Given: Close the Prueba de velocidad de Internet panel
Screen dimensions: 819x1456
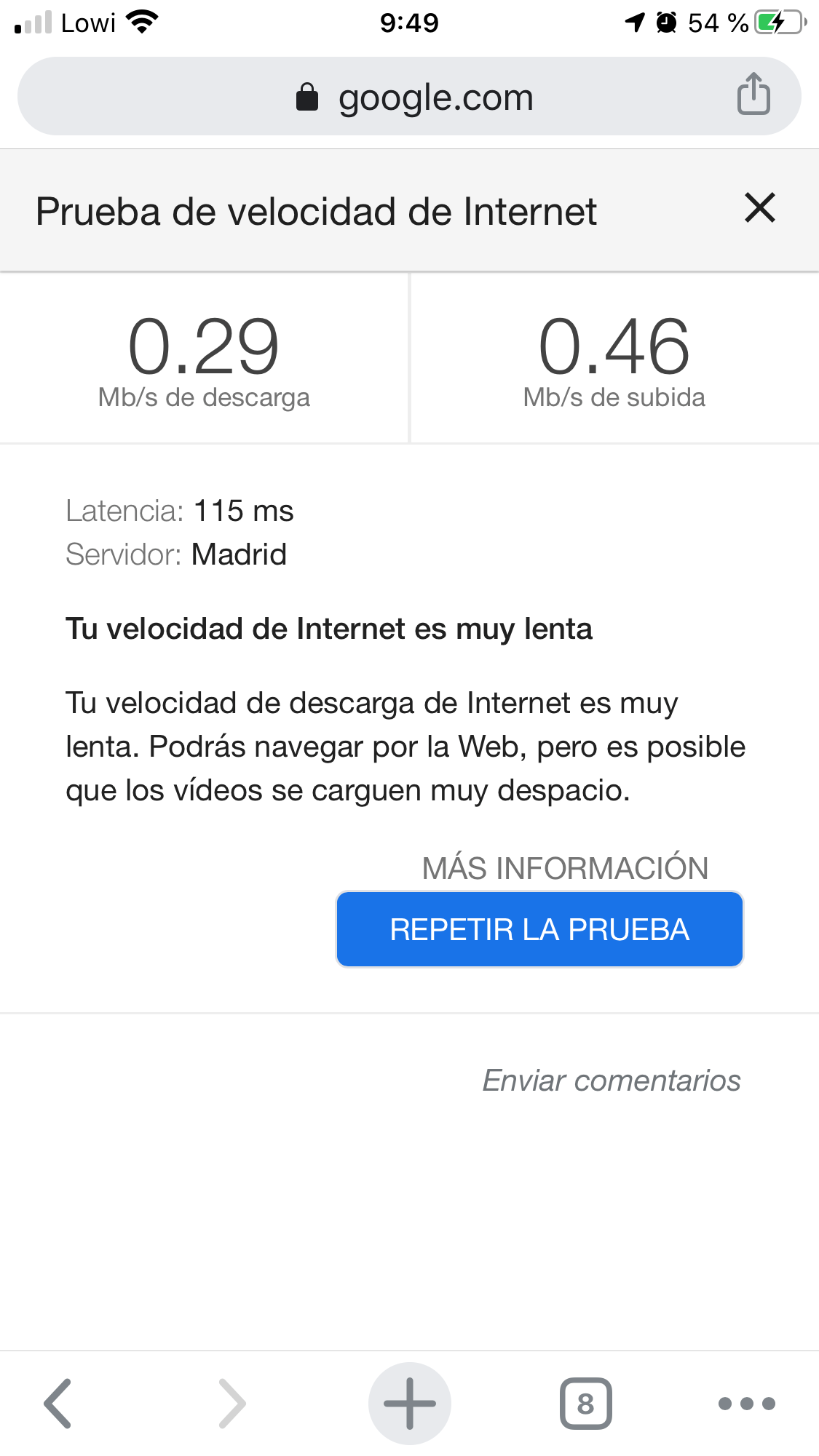Looking at the screenshot, I should [x=759, y=208].
